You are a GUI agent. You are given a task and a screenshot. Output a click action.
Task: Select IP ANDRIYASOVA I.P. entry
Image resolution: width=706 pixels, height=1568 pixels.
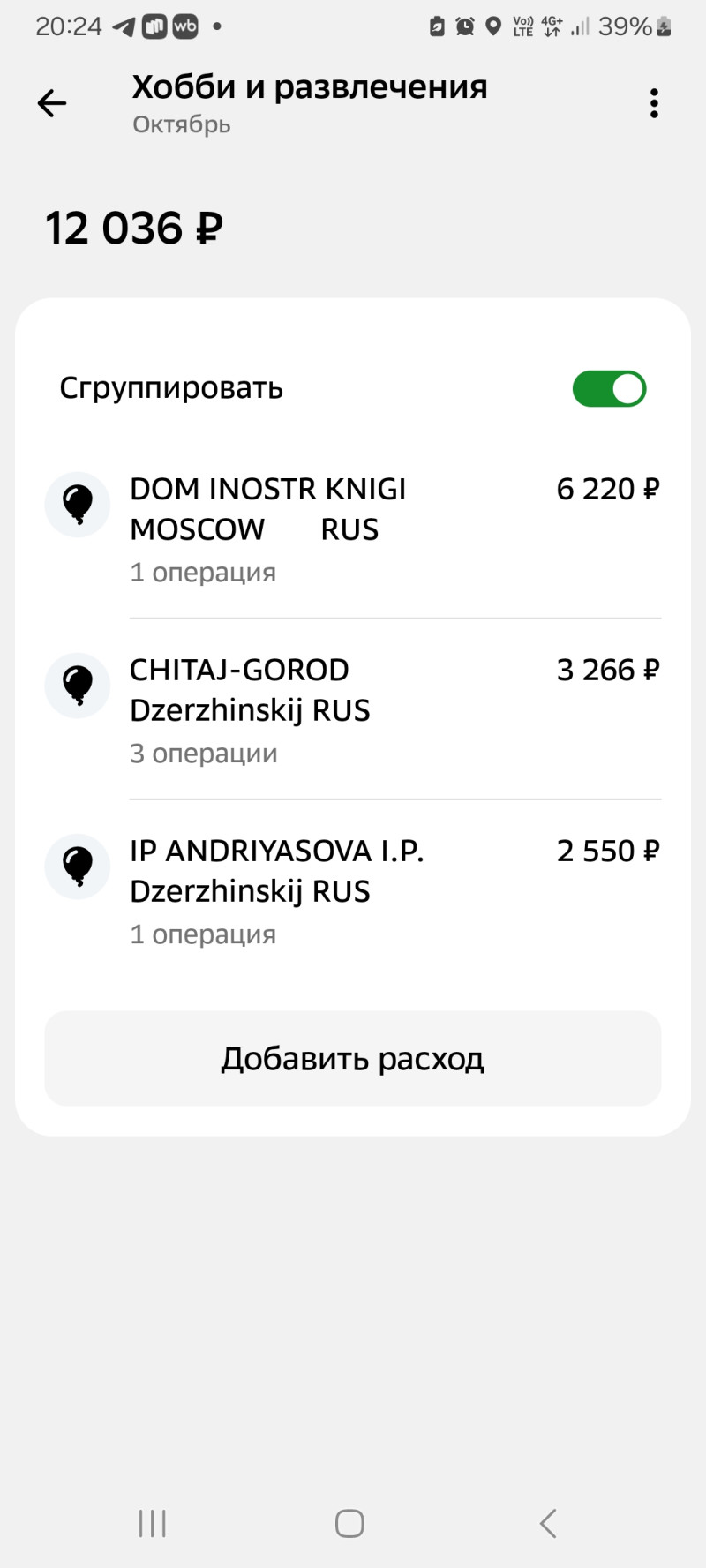[x=353, y=890]
